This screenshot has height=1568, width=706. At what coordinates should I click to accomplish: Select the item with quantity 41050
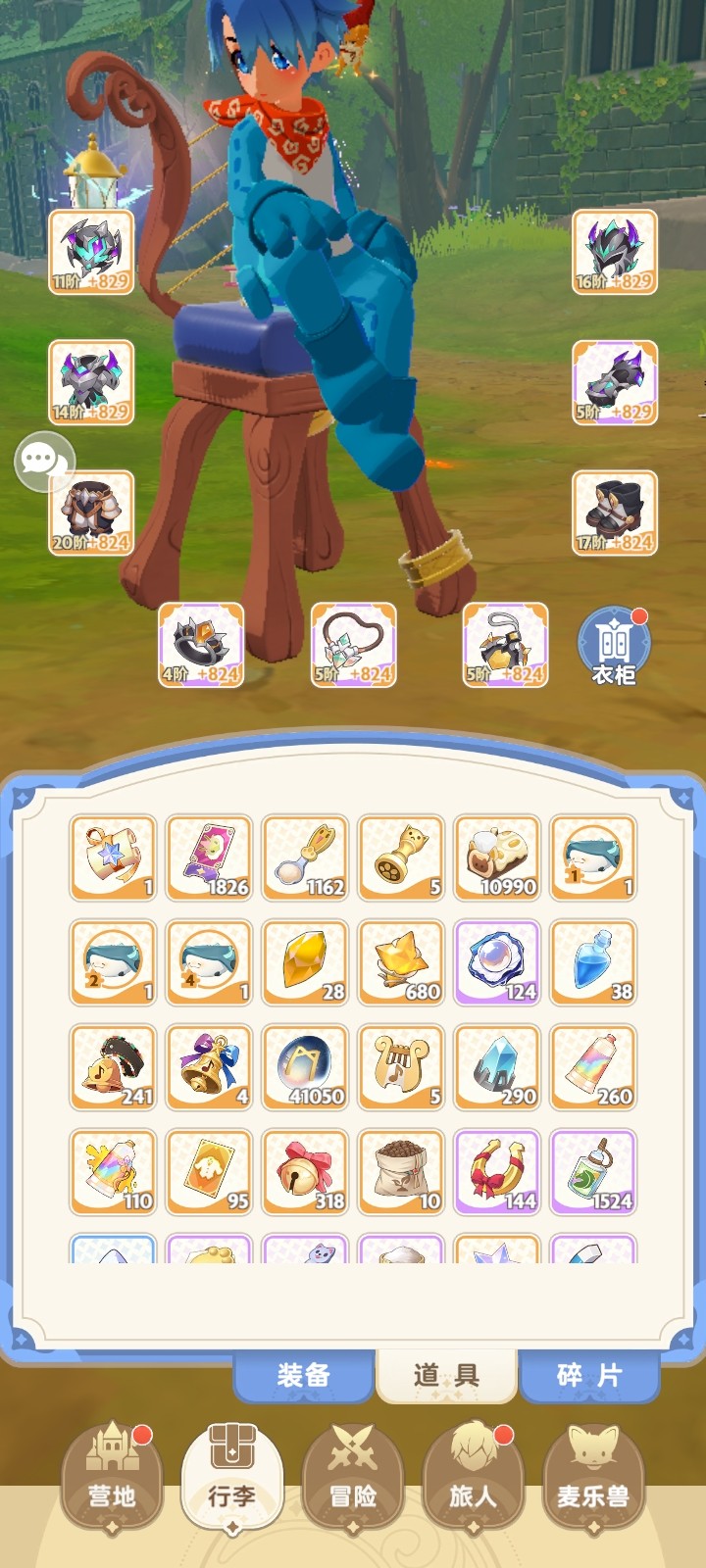[x=305, y=1067]
